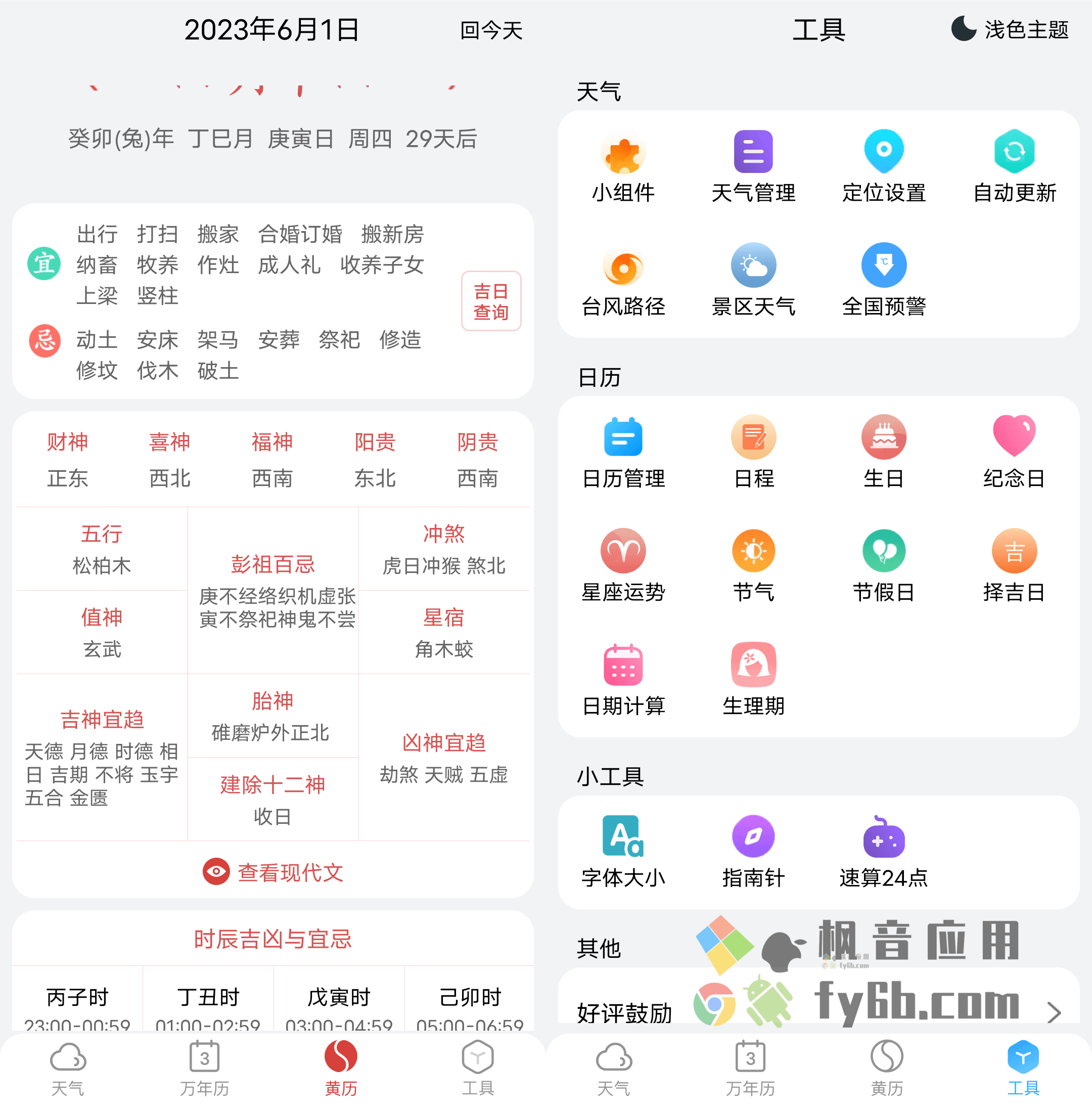
Task: Launch the 指南针 compass tool
Action: (x=753, y=852)
